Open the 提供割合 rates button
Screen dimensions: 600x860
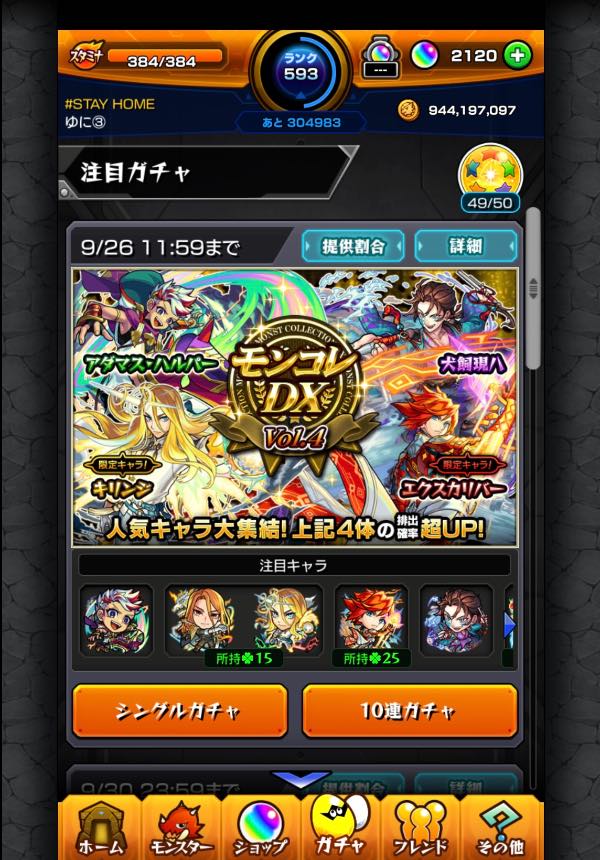[x=352, y=245]
